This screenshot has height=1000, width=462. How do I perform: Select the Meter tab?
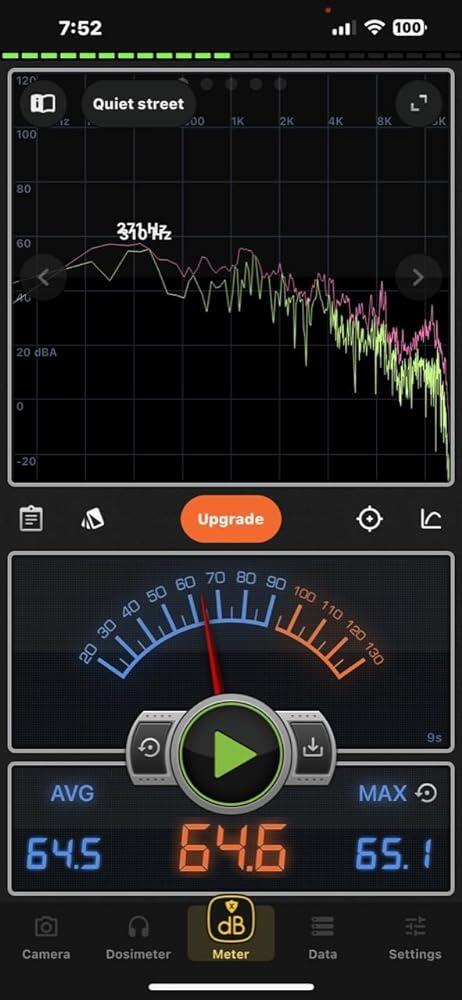231,933
